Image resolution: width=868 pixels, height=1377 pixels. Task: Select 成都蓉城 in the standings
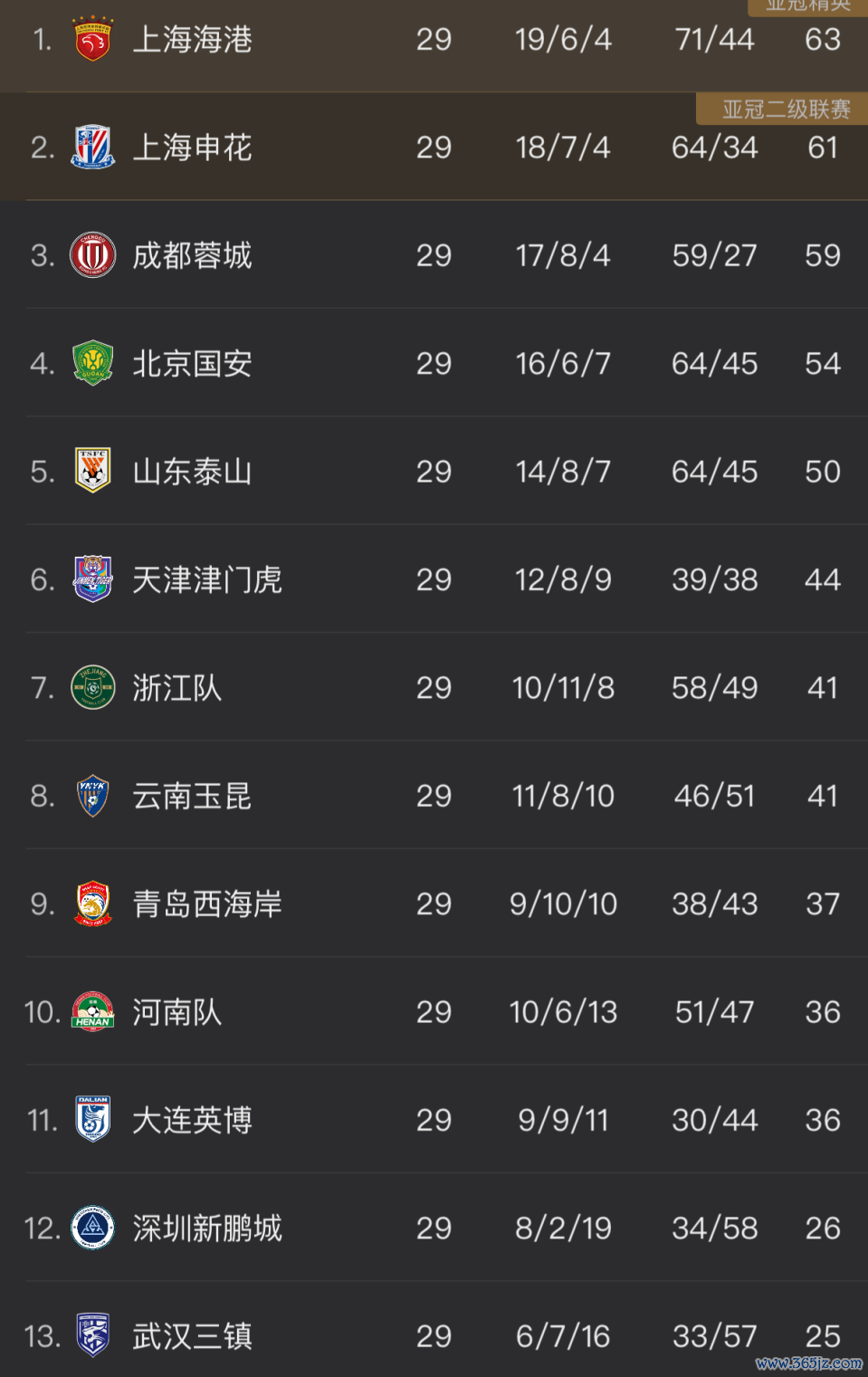pos(192,255)
